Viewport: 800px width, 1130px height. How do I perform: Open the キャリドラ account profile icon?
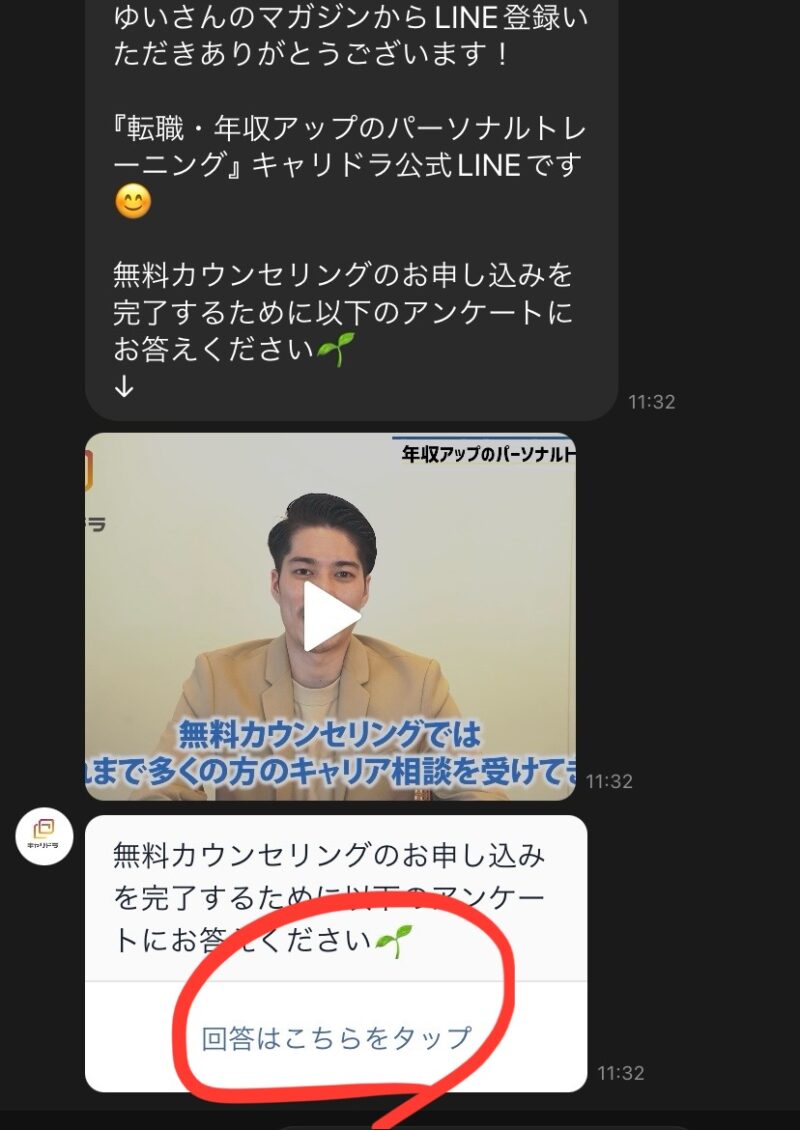coord(44,836)
